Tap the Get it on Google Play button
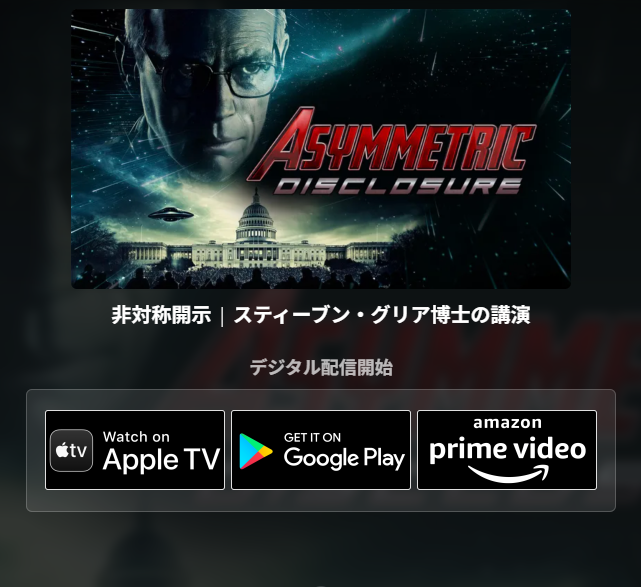Screen dimensions: 641x587 click(321, 450)
